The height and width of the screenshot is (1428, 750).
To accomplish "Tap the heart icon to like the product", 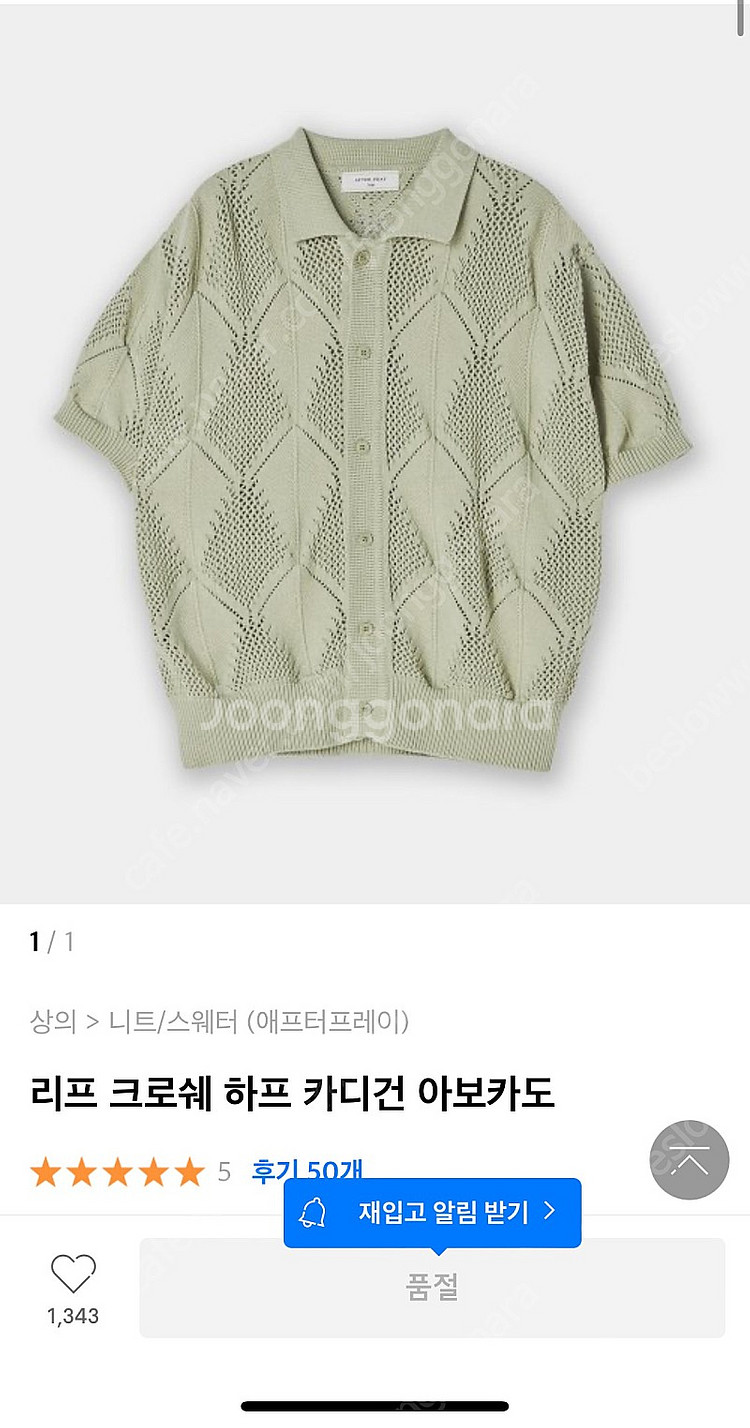I will (73, 1273).
